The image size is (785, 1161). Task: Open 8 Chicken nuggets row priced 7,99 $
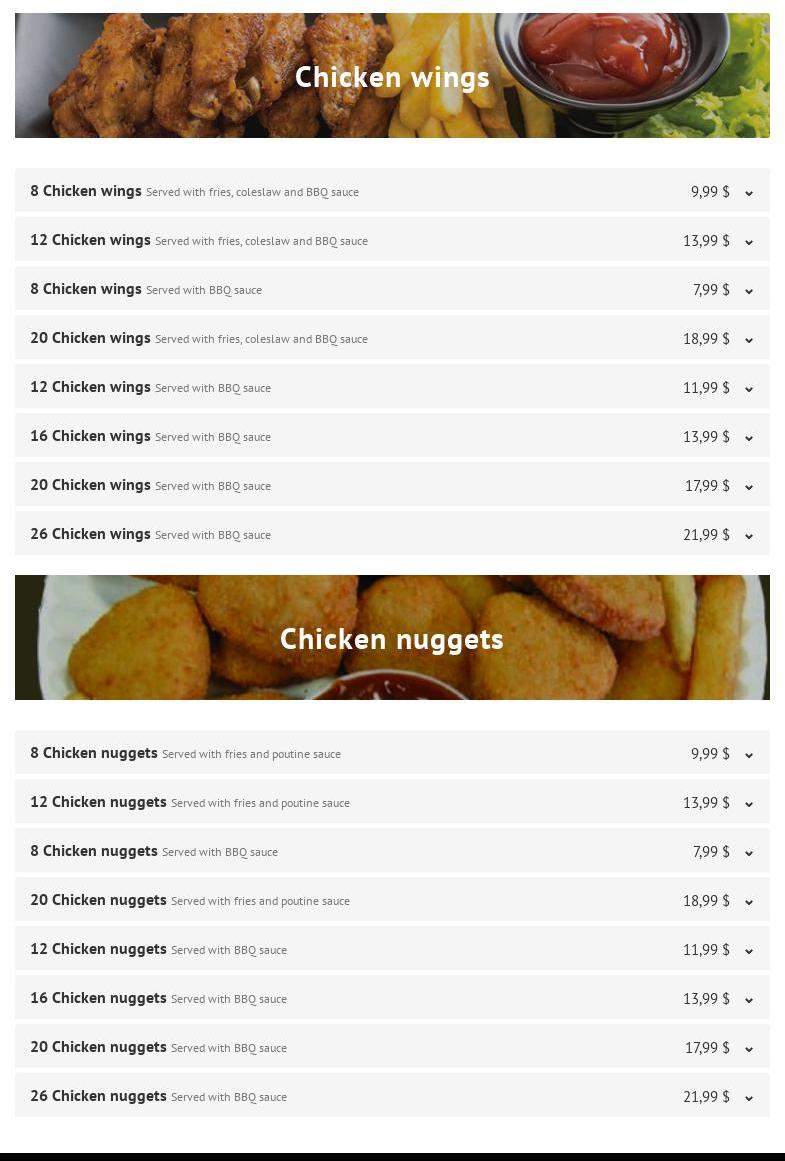(x=748, y=852)
